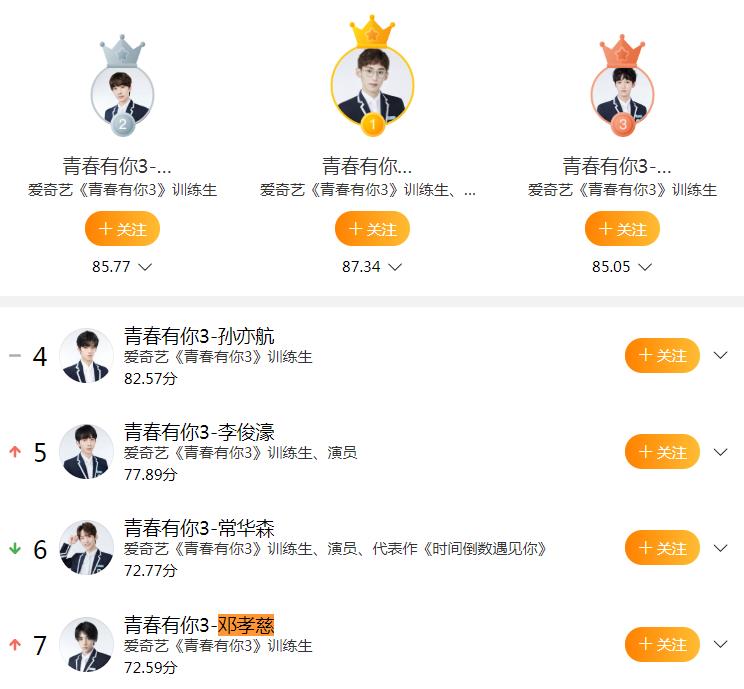Follow 青春有你3-邓孝慈
The image size is (744, 689).
662,644
